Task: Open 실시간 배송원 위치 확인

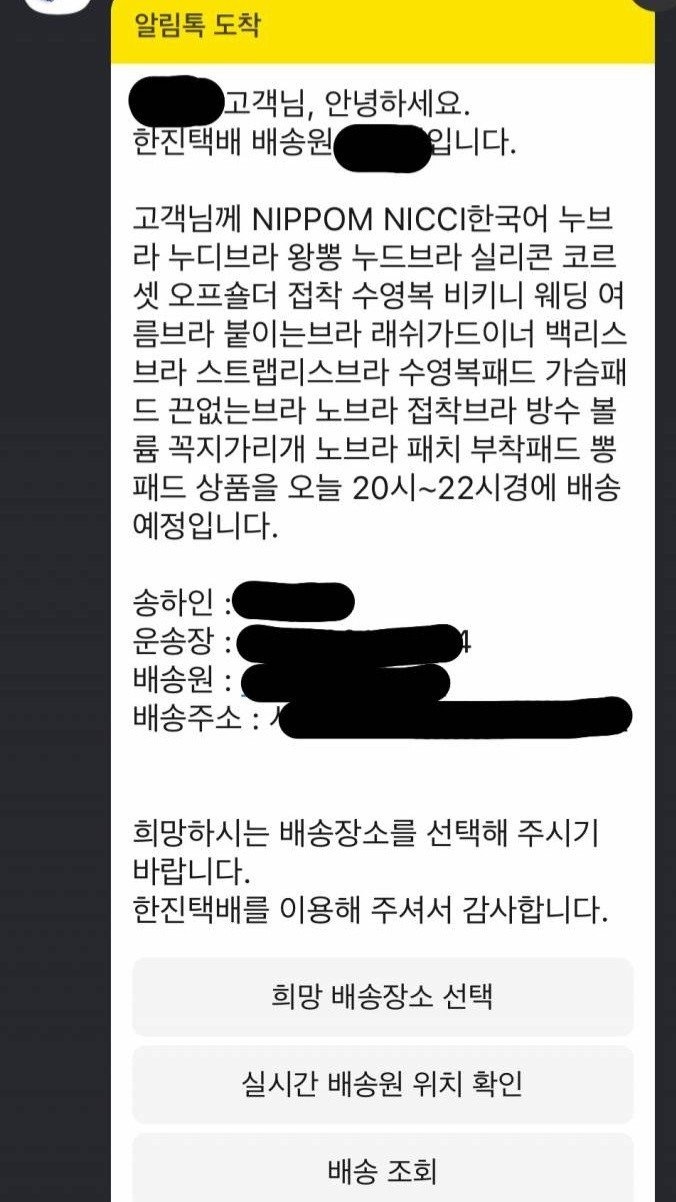Action: click(x=382, y=1084)
